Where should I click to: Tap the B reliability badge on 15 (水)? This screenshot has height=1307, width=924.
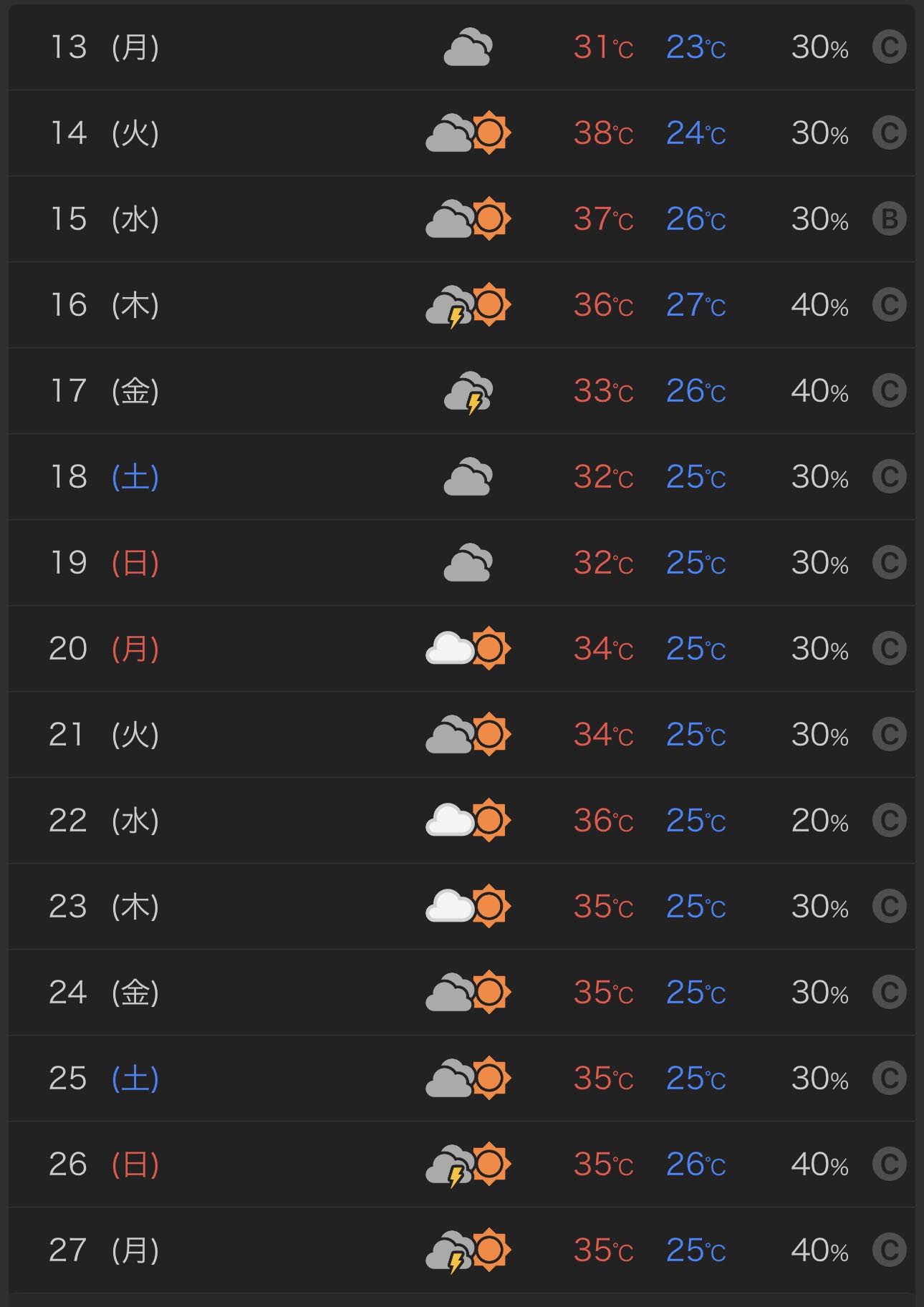(x=889, y=219)
